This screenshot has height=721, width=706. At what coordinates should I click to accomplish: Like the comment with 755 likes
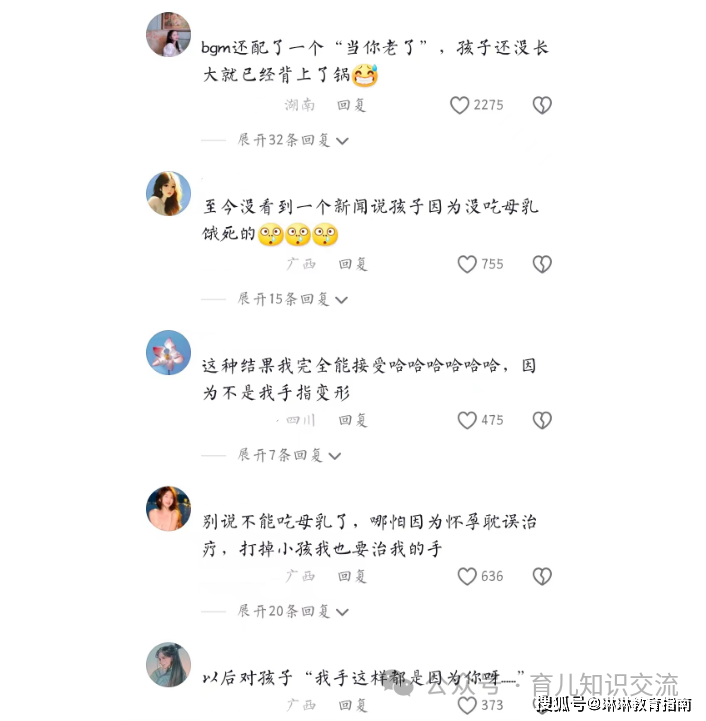pos(467,264)
